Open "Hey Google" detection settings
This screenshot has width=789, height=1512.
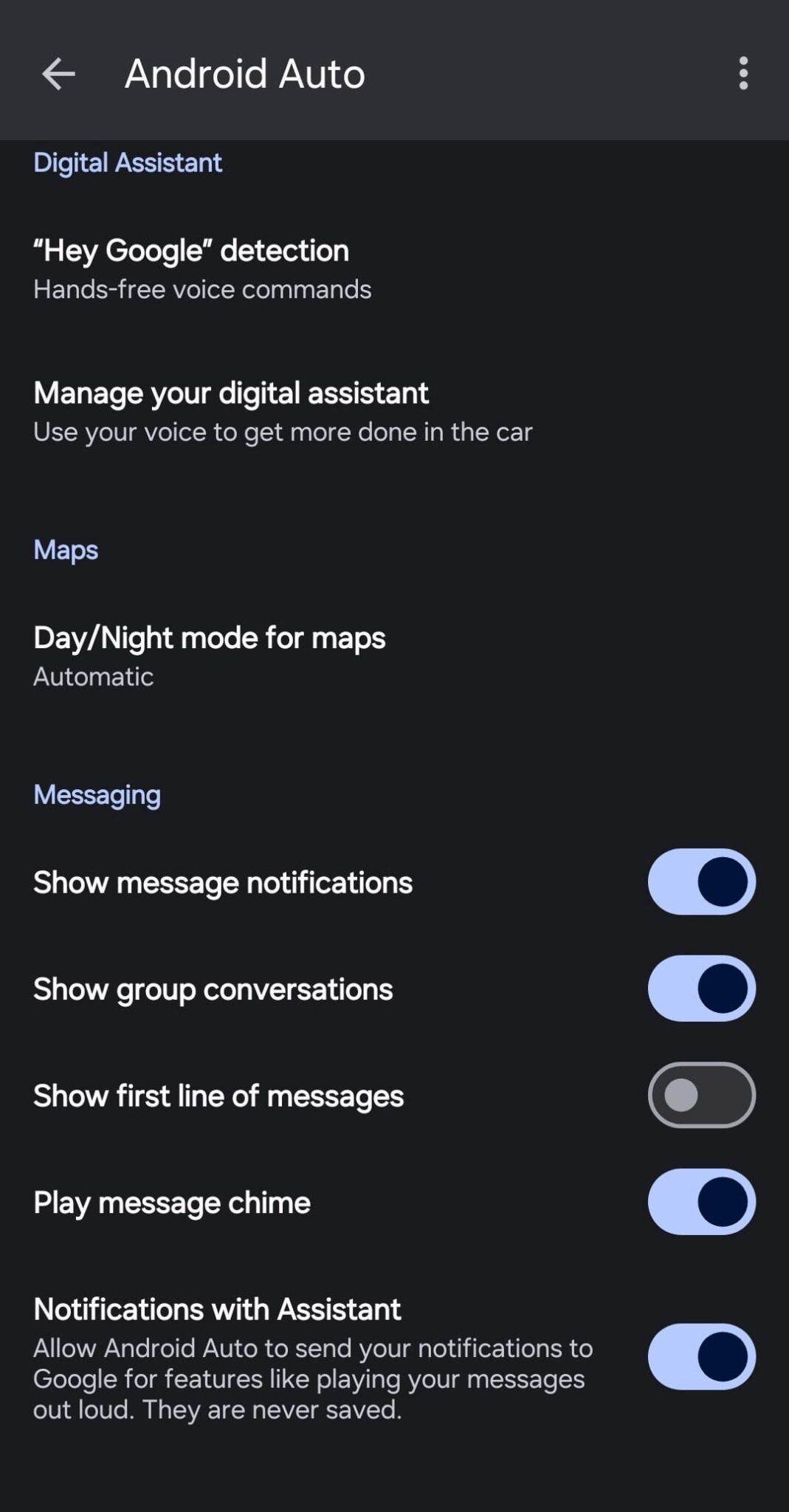[x=201, y=269]
